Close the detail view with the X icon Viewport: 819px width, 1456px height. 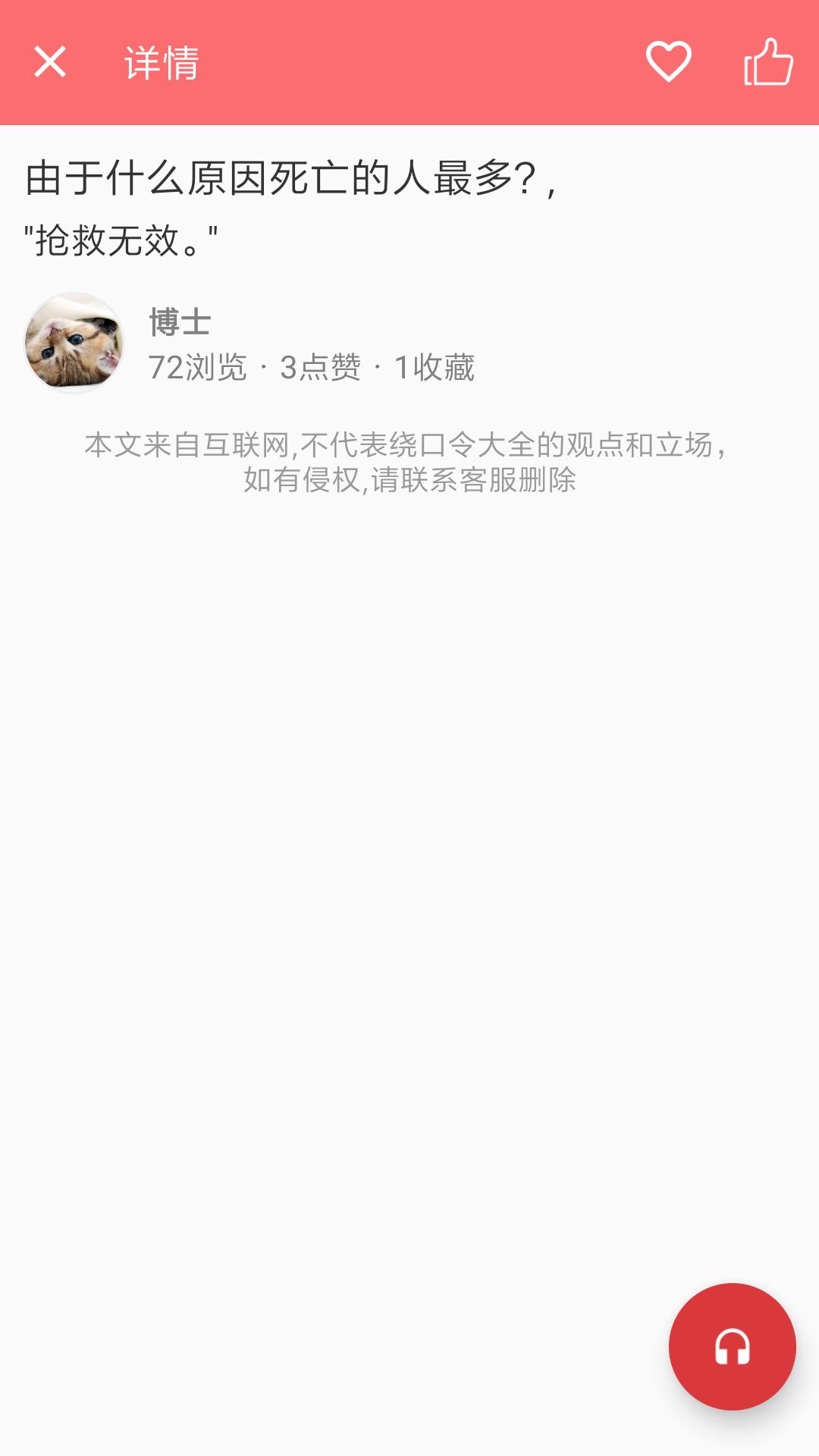pos(49,64)
